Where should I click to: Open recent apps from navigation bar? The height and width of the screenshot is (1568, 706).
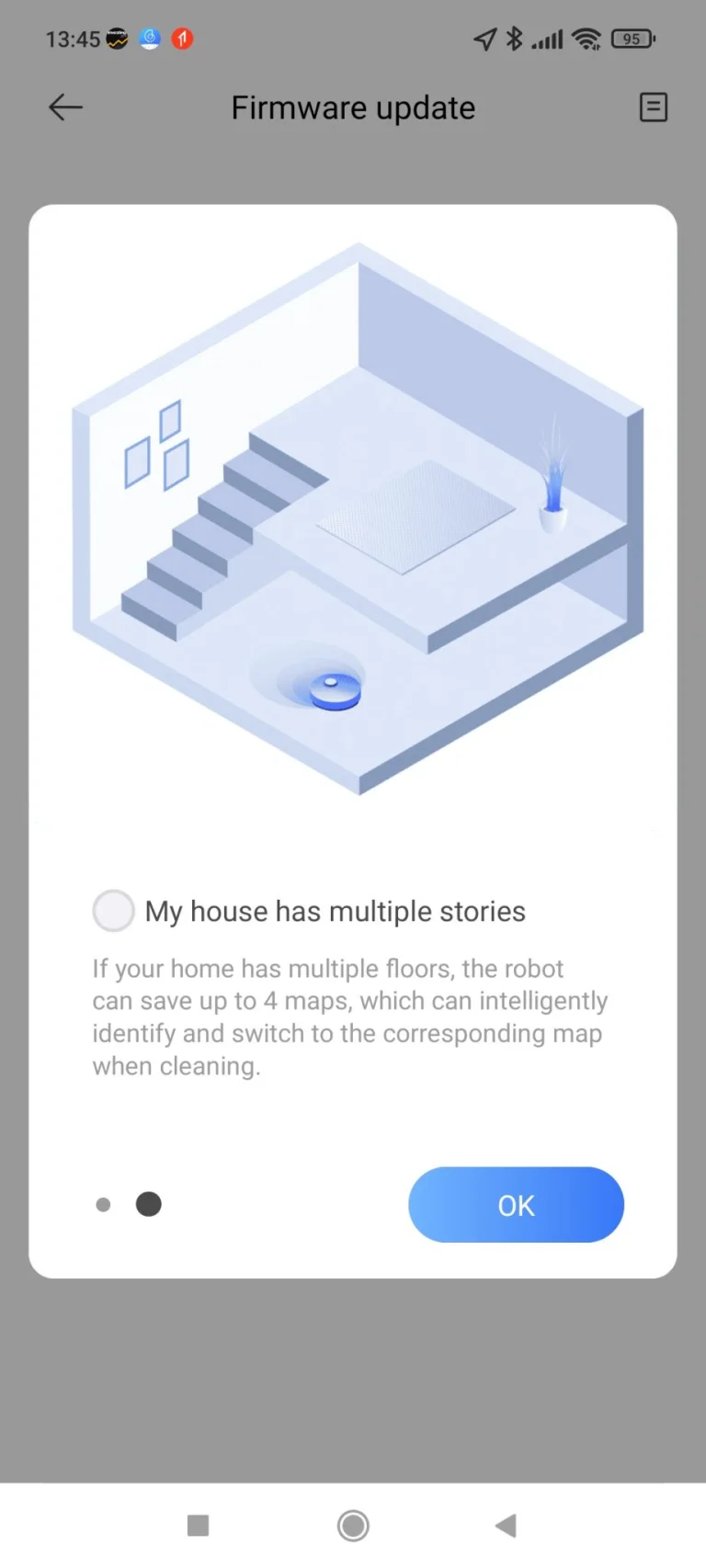(198, 1526)
